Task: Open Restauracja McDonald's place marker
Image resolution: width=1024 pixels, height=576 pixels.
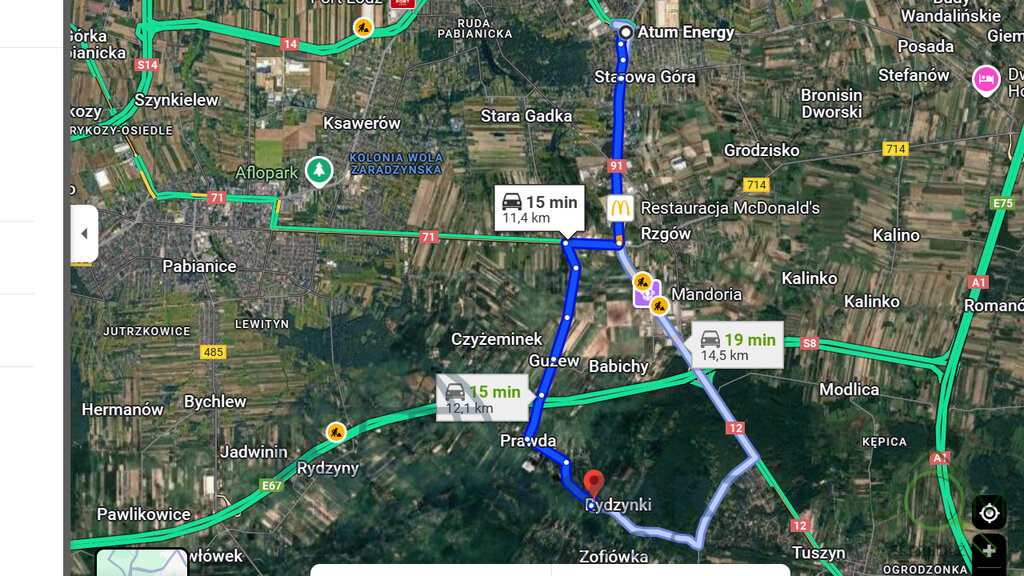Action: 620,208
